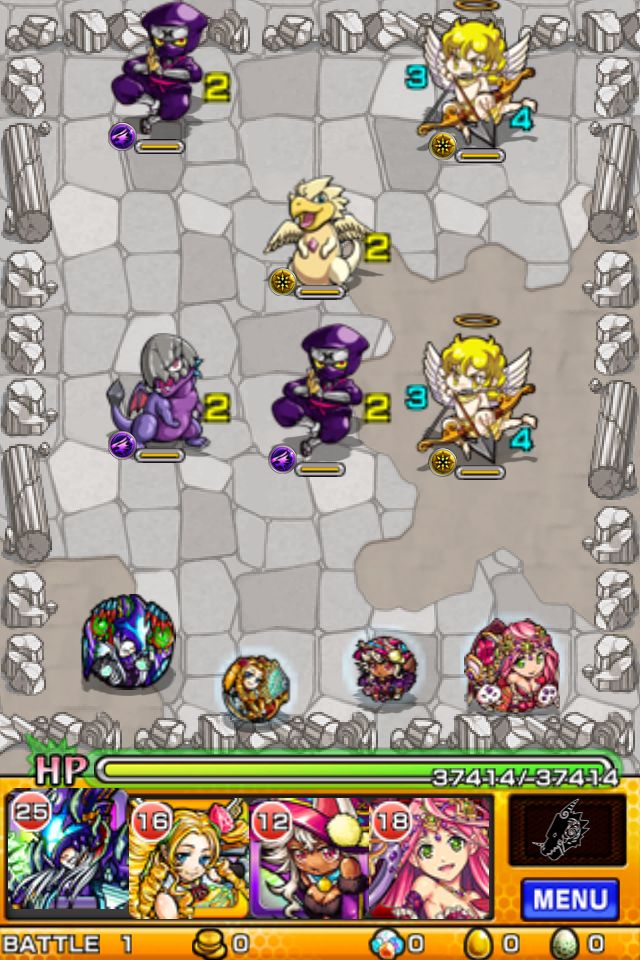Select the blonde girl character portrait
The height and width of the screenshot is (960, 640).
pyautogui.click(x=189, y=857)
